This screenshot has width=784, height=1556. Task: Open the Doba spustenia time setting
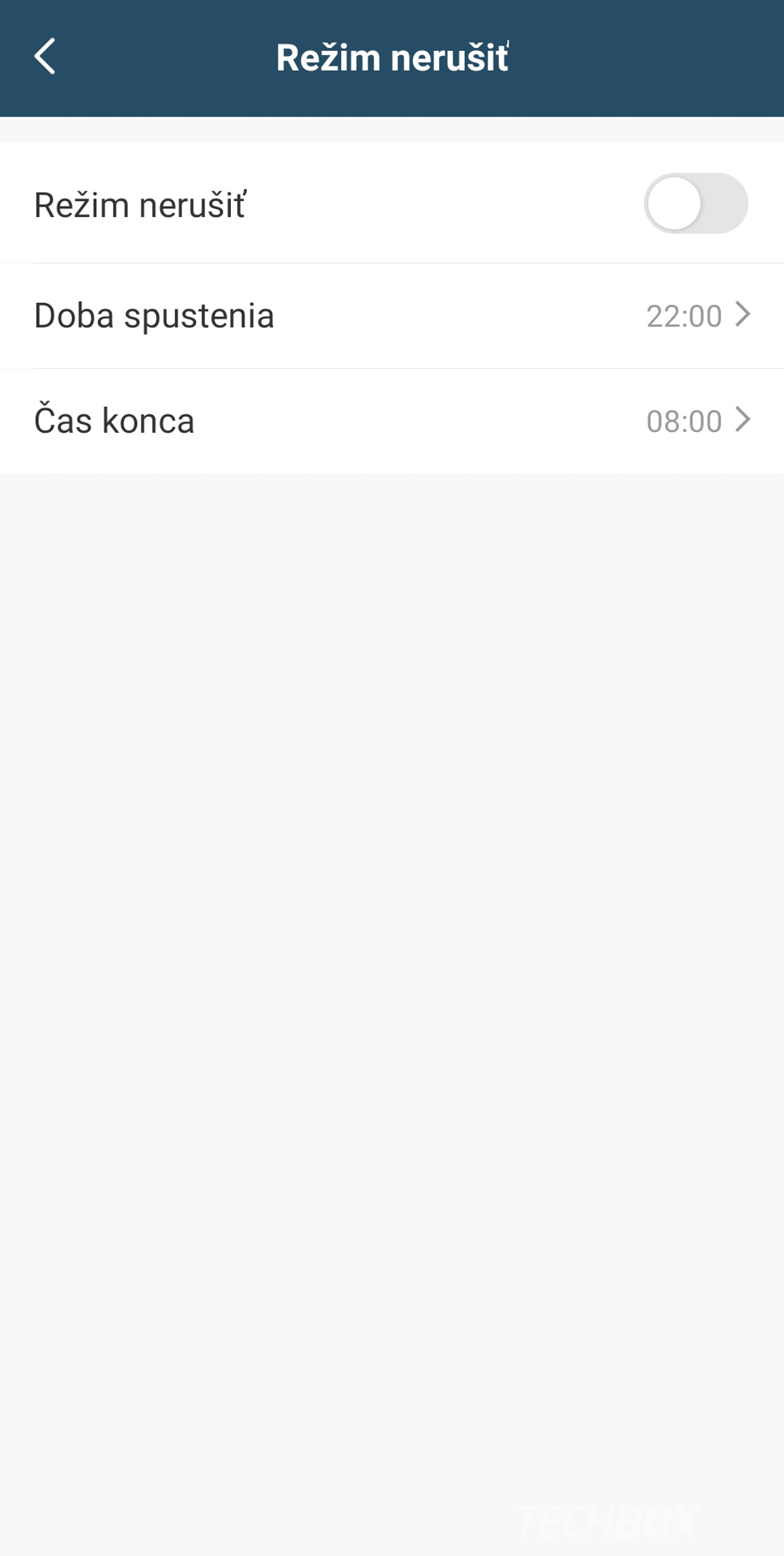[392, 316]
